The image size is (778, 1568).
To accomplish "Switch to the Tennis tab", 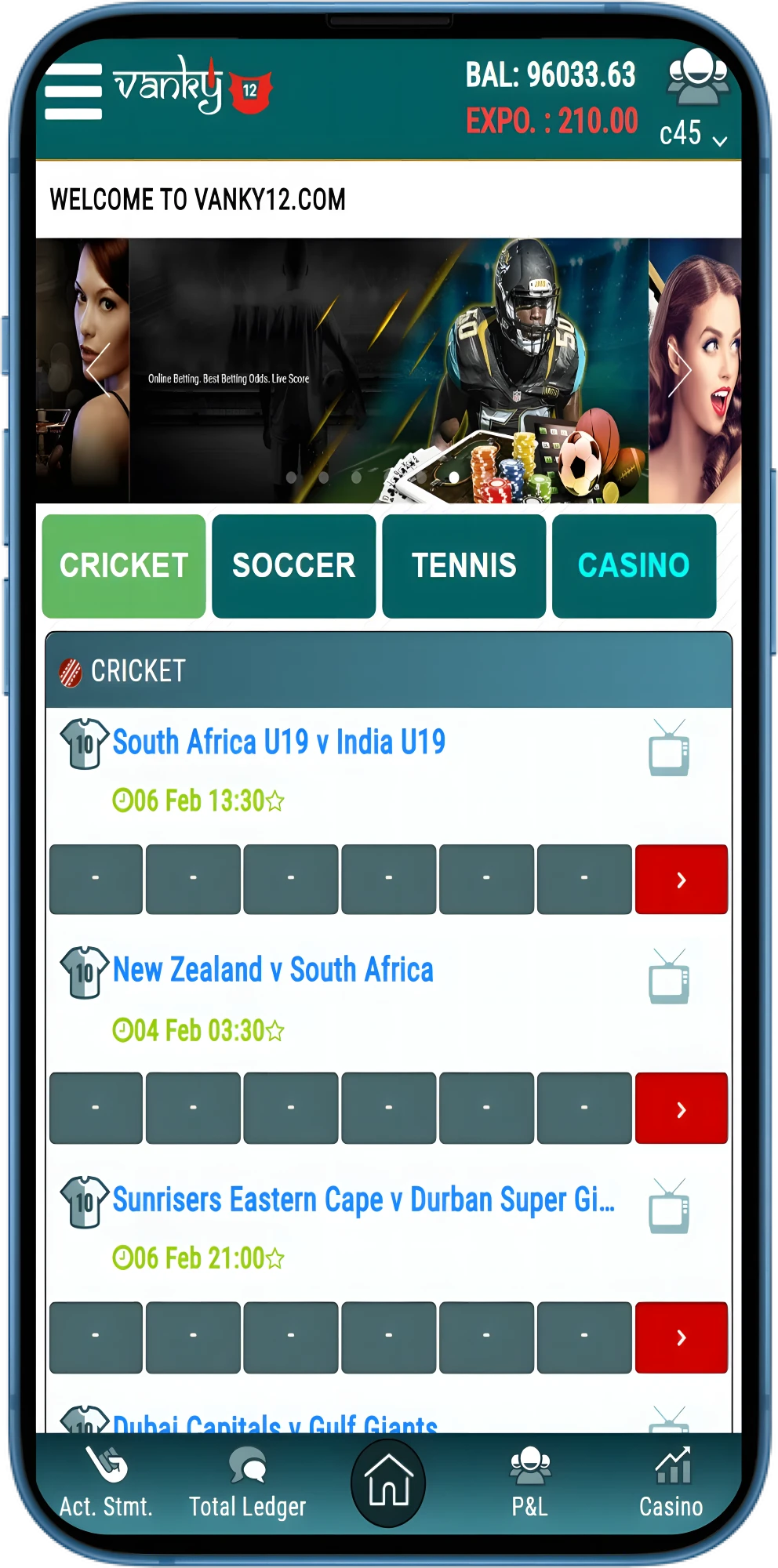I will tap(464, 566).
